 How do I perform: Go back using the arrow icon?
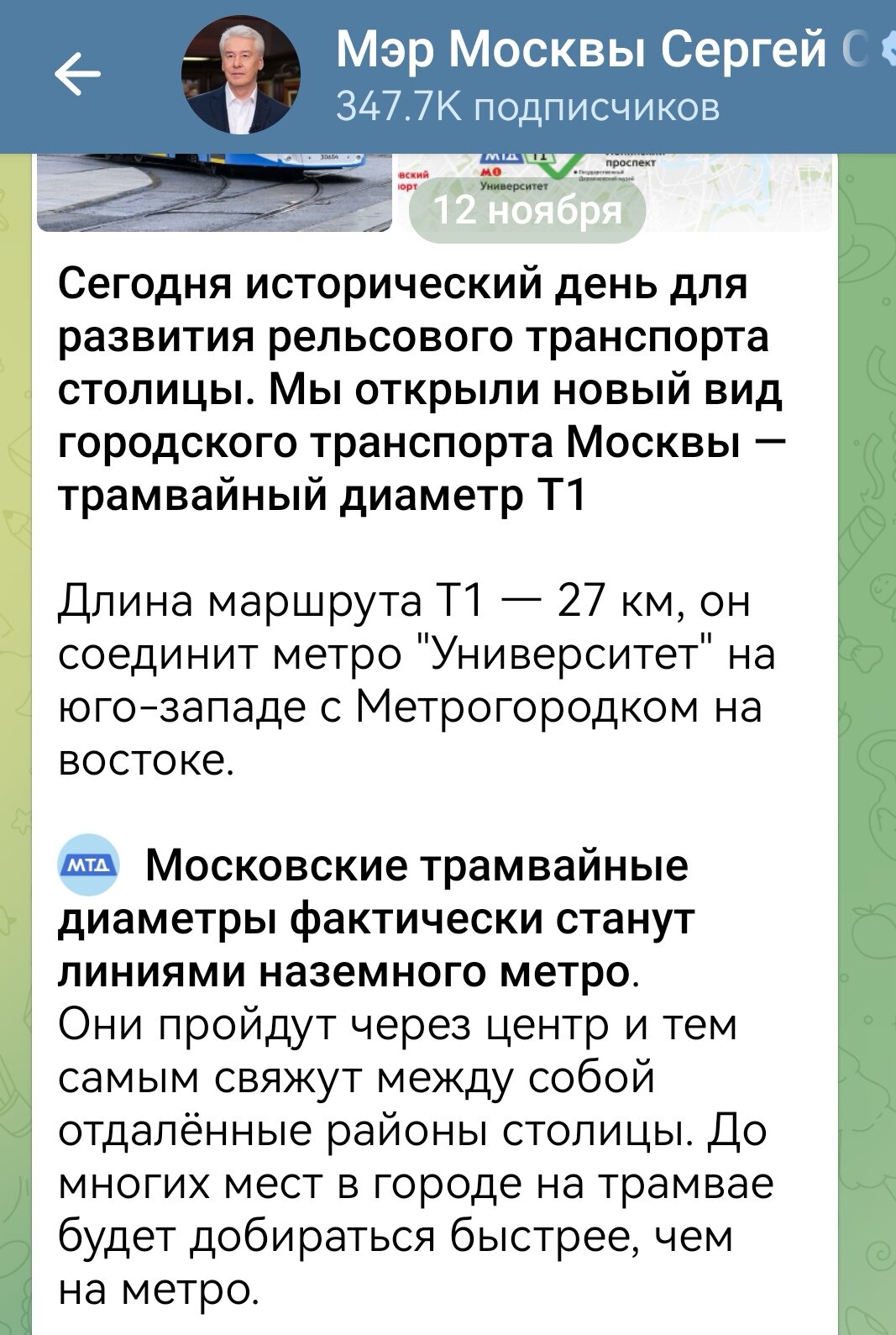(x=77, y=76)
